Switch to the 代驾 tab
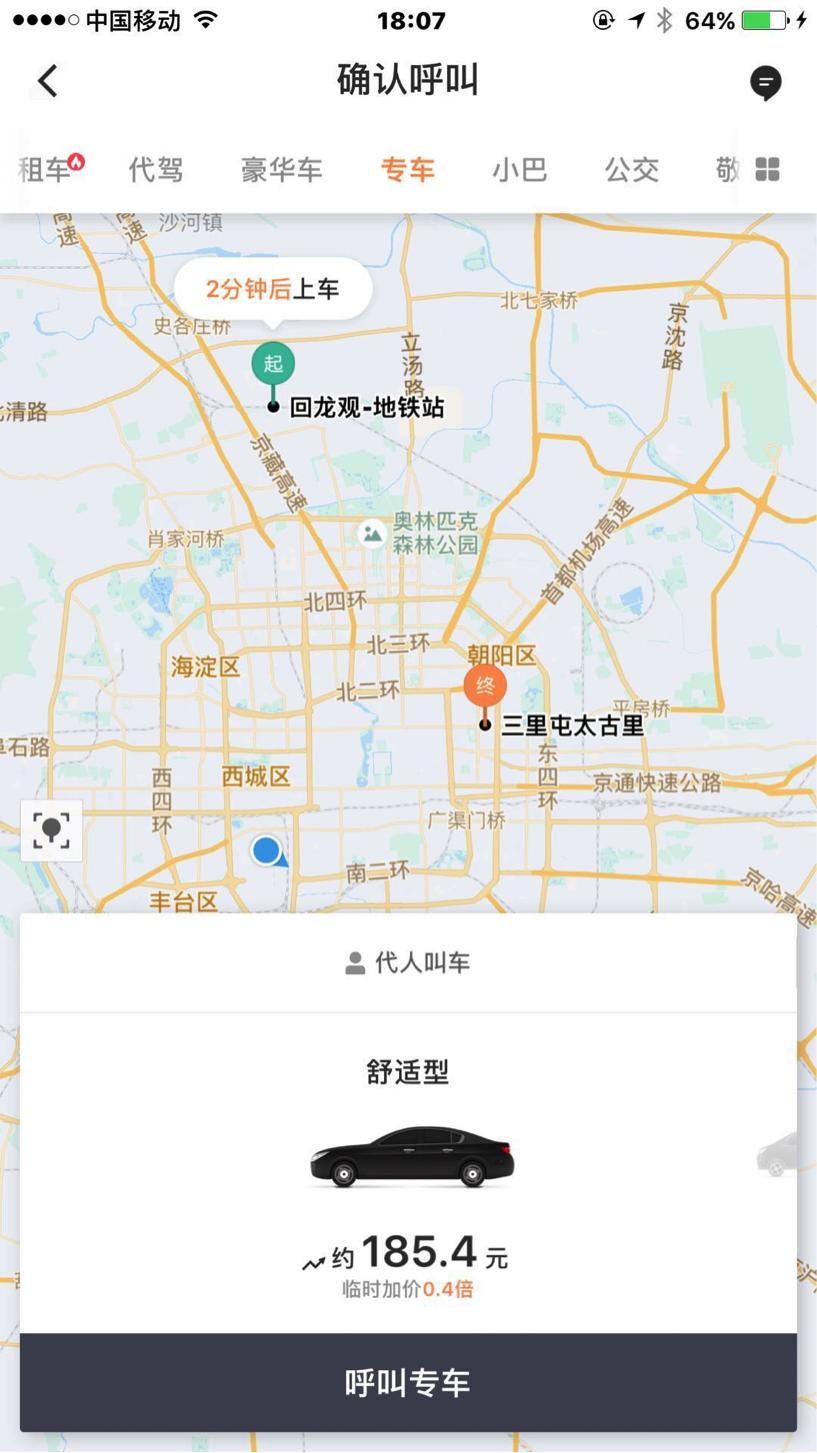Screen dimensions: 817x1453 coord(155,170)
